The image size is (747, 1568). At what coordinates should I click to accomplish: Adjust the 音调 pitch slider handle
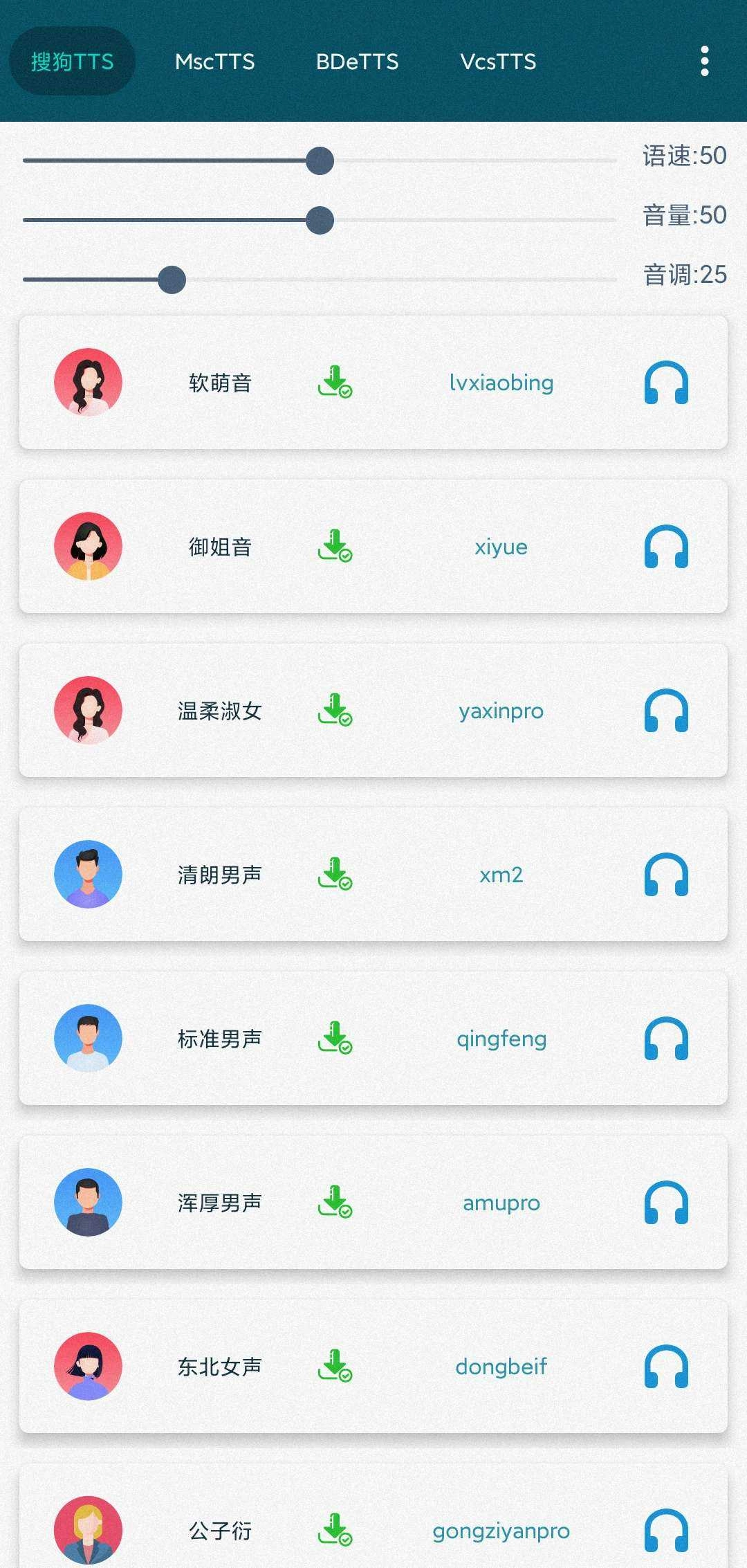click(171, 280)
